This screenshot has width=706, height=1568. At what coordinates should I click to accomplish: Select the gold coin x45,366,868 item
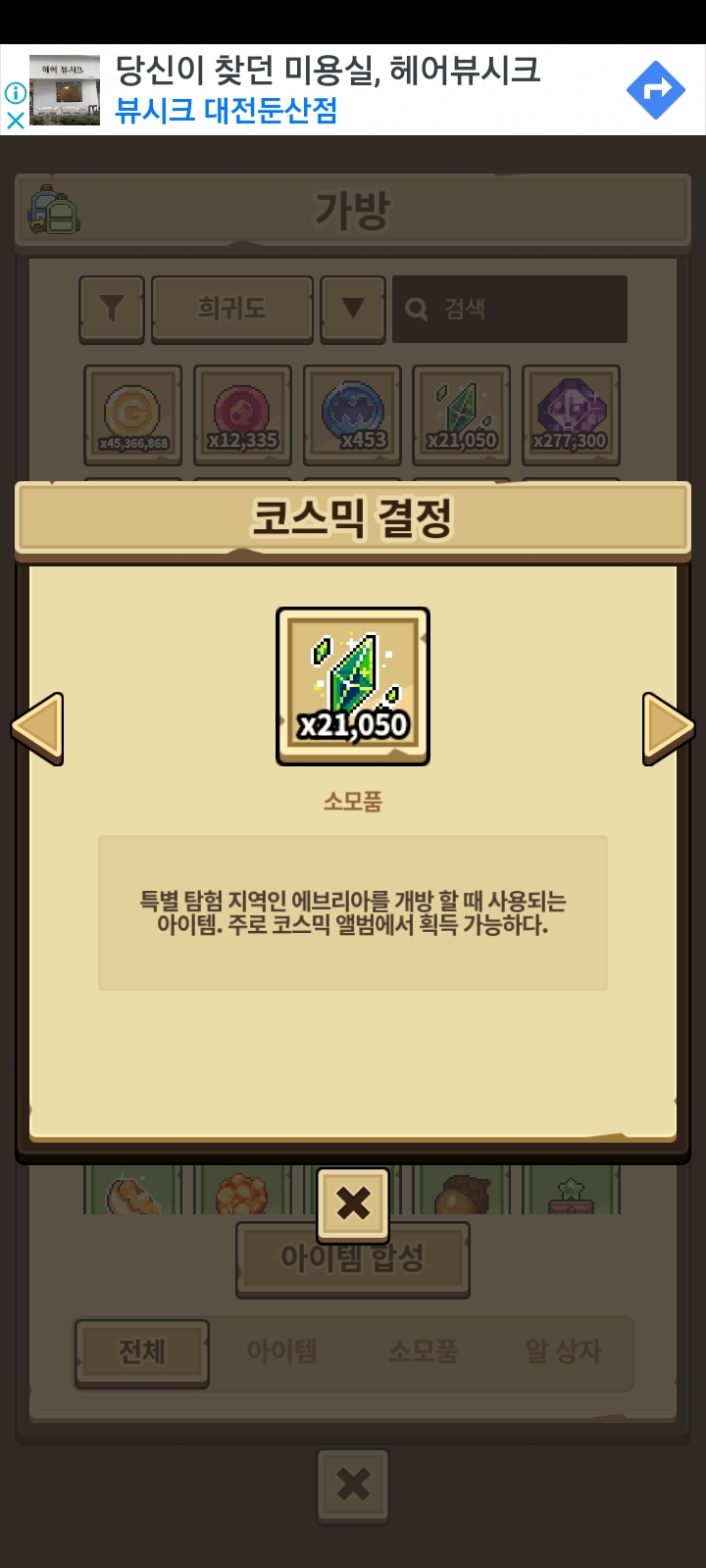[x=133, y=415]
